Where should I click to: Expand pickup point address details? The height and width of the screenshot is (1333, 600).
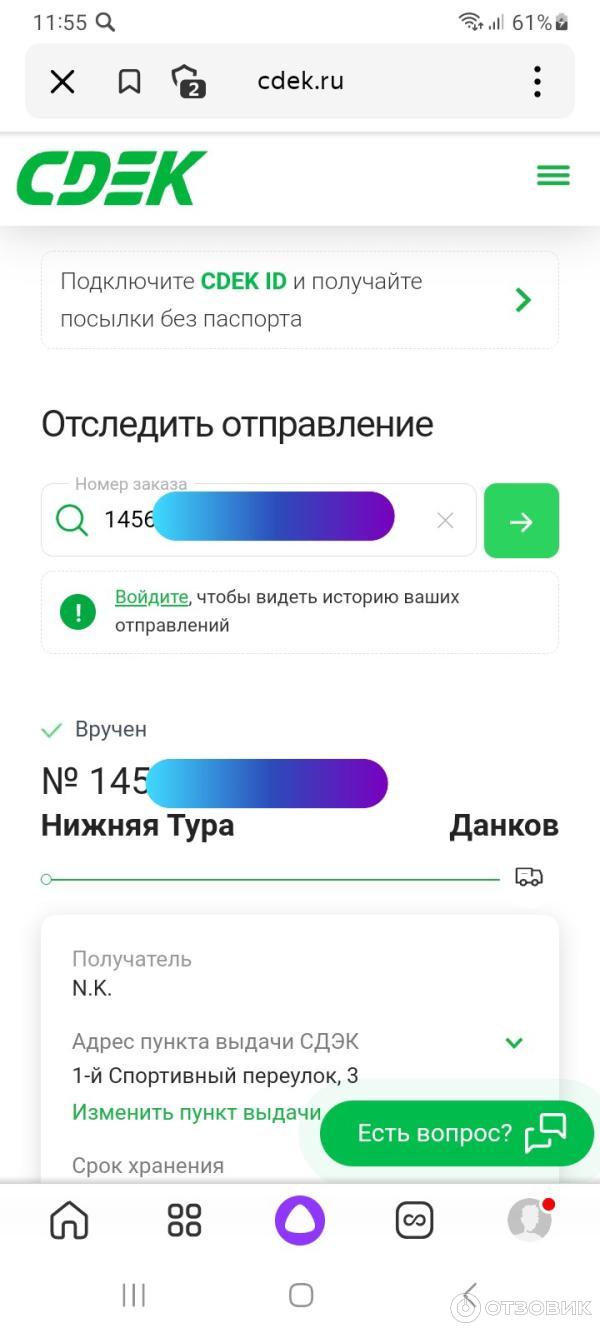tap(514, 1043)
